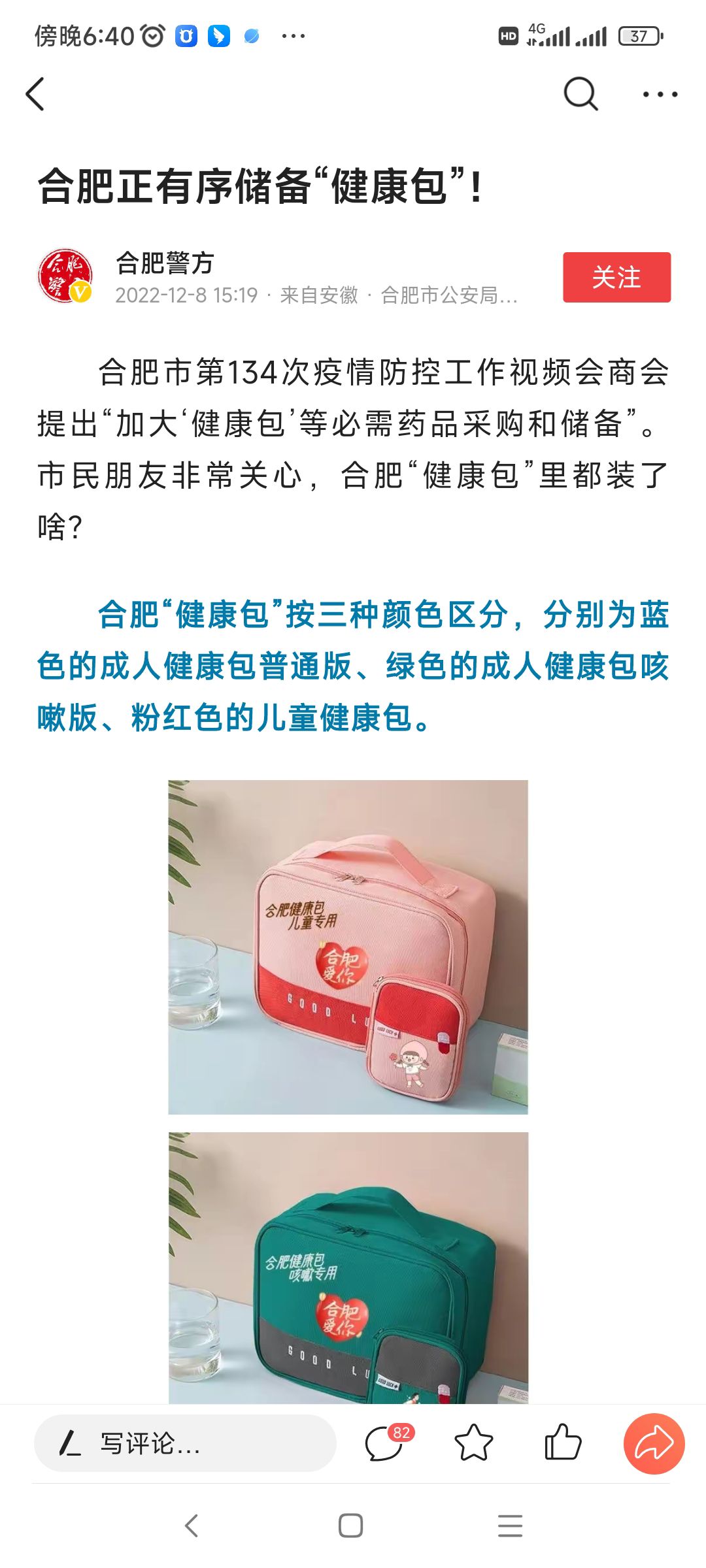Bookmark this article with the star
706x1568 pixels.
(473, 1443)
